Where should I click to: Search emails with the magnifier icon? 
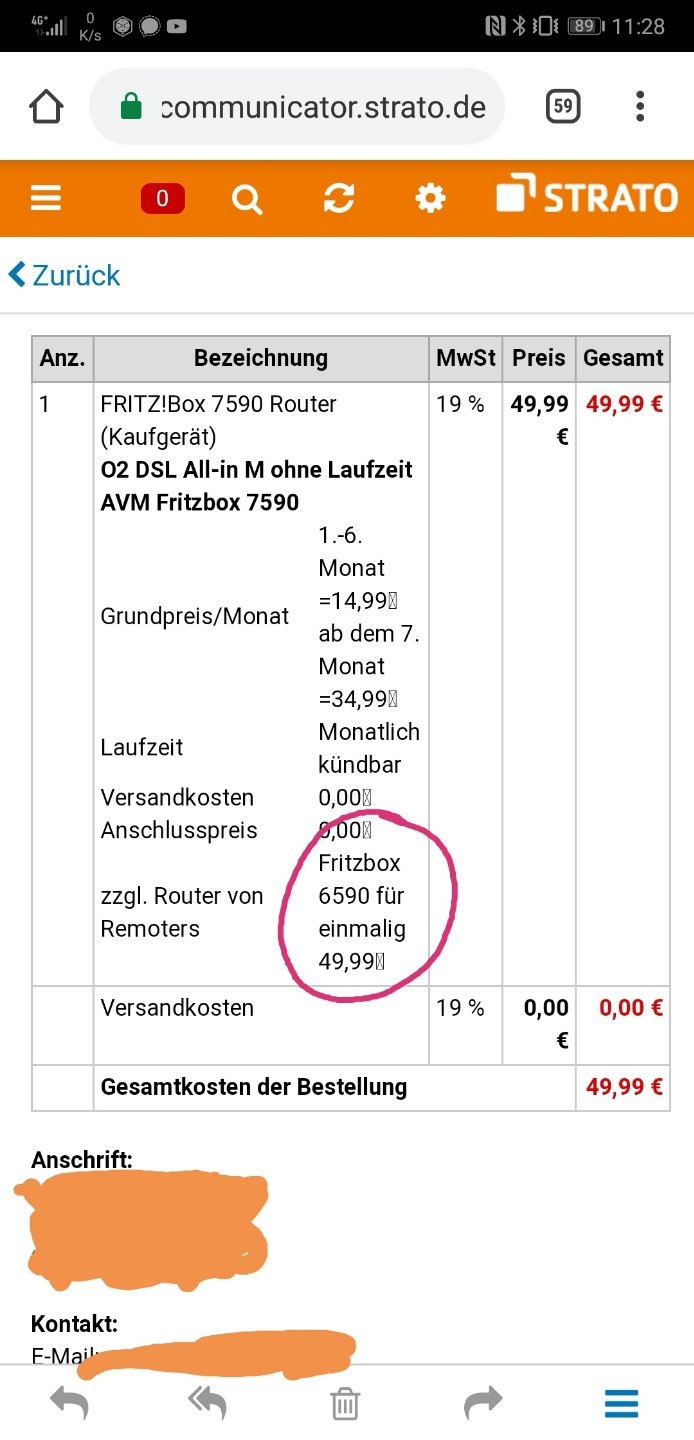(x=246, y=200)
